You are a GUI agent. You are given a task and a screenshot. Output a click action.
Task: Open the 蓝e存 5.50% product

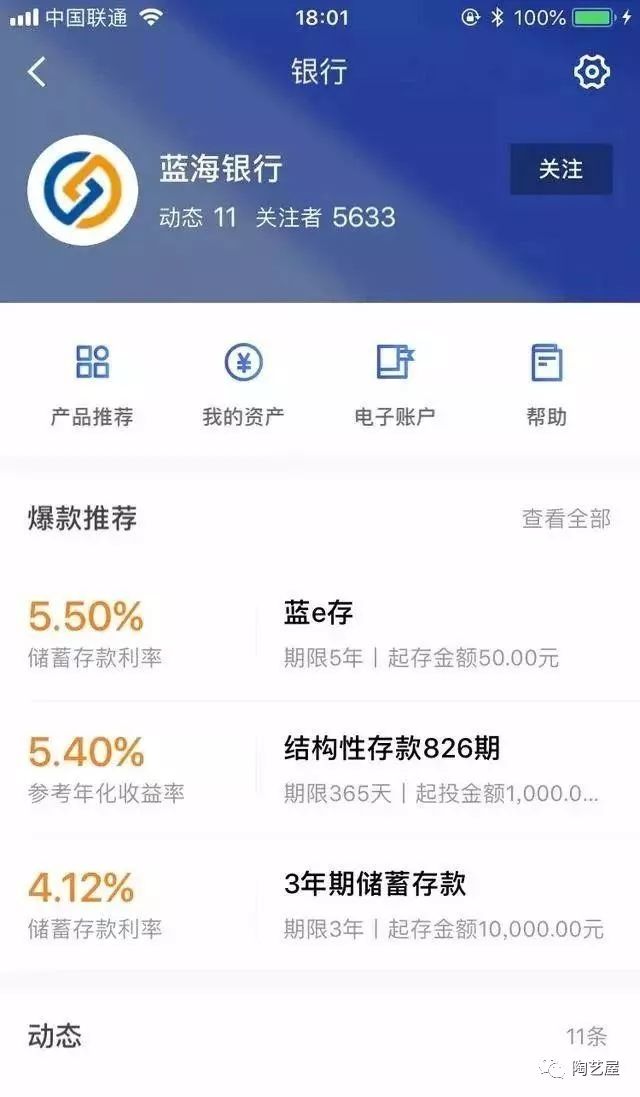pos(320,633)
